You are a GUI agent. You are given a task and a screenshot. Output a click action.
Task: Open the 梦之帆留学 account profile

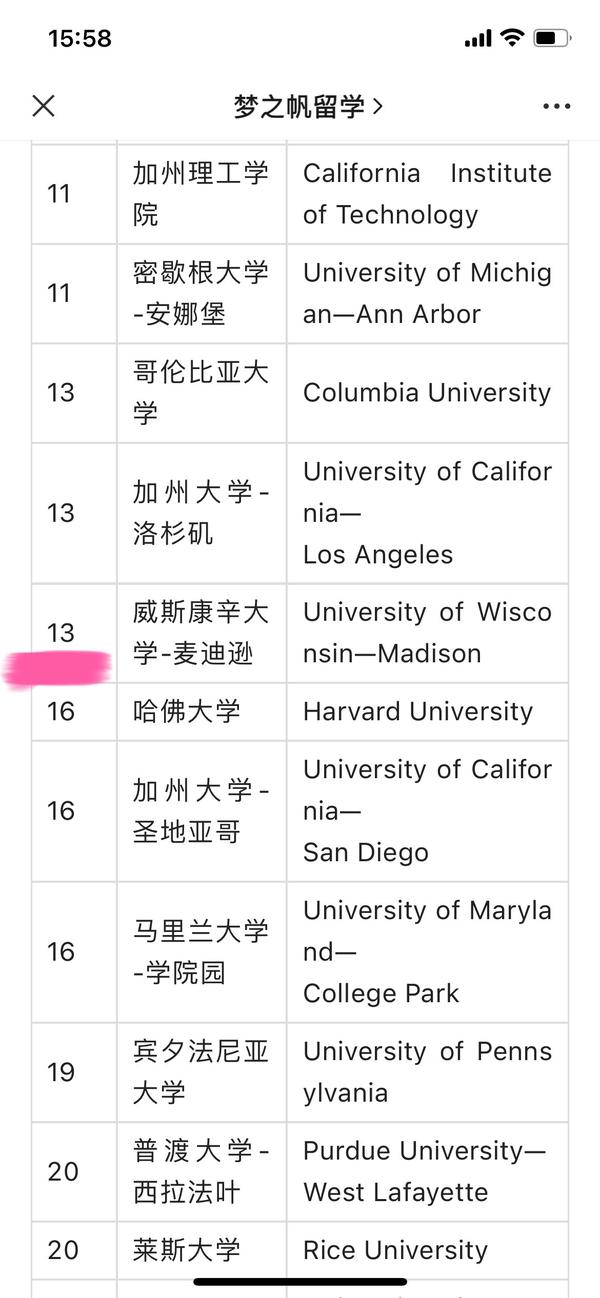click(307, 107)
